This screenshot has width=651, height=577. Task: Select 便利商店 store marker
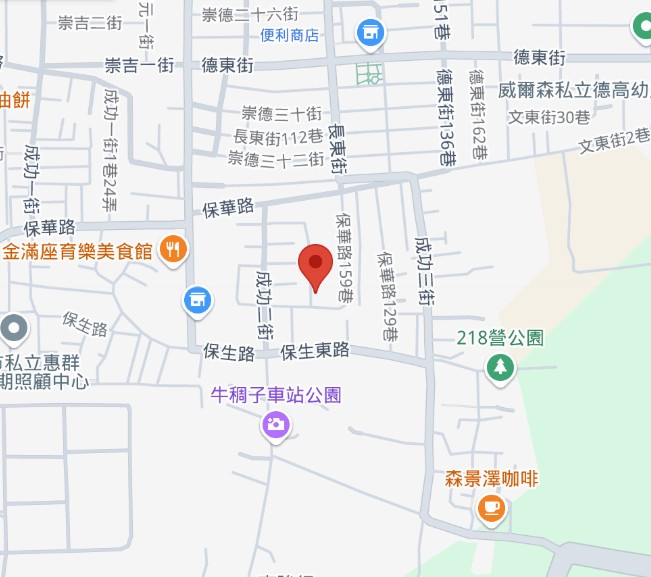[x=371, y=33]
